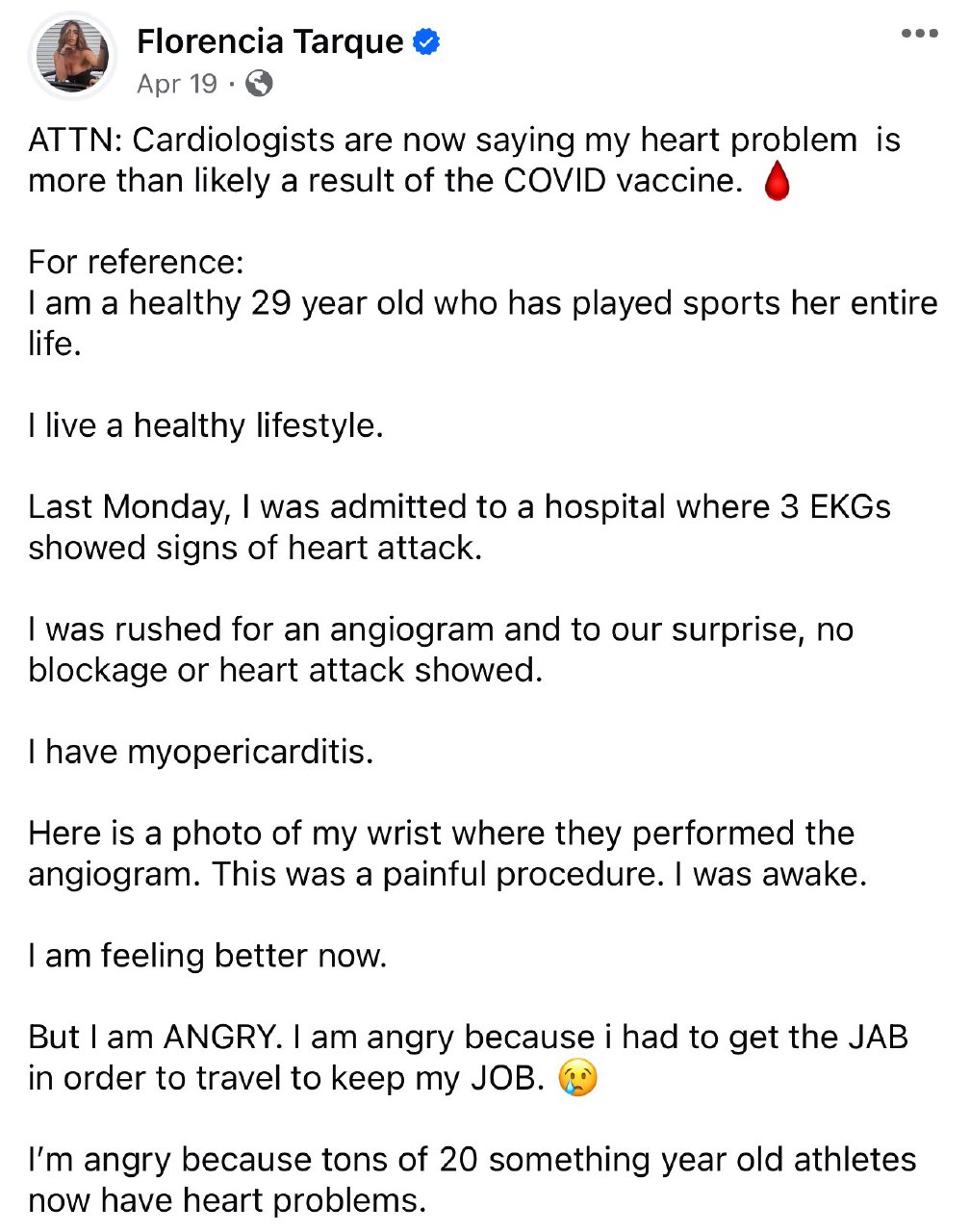The width and height of the screenshot is (970, 1232).
Task: Open Florencia Tarque's profile picture
Action: pyautogui.click(x=72, y=58)
